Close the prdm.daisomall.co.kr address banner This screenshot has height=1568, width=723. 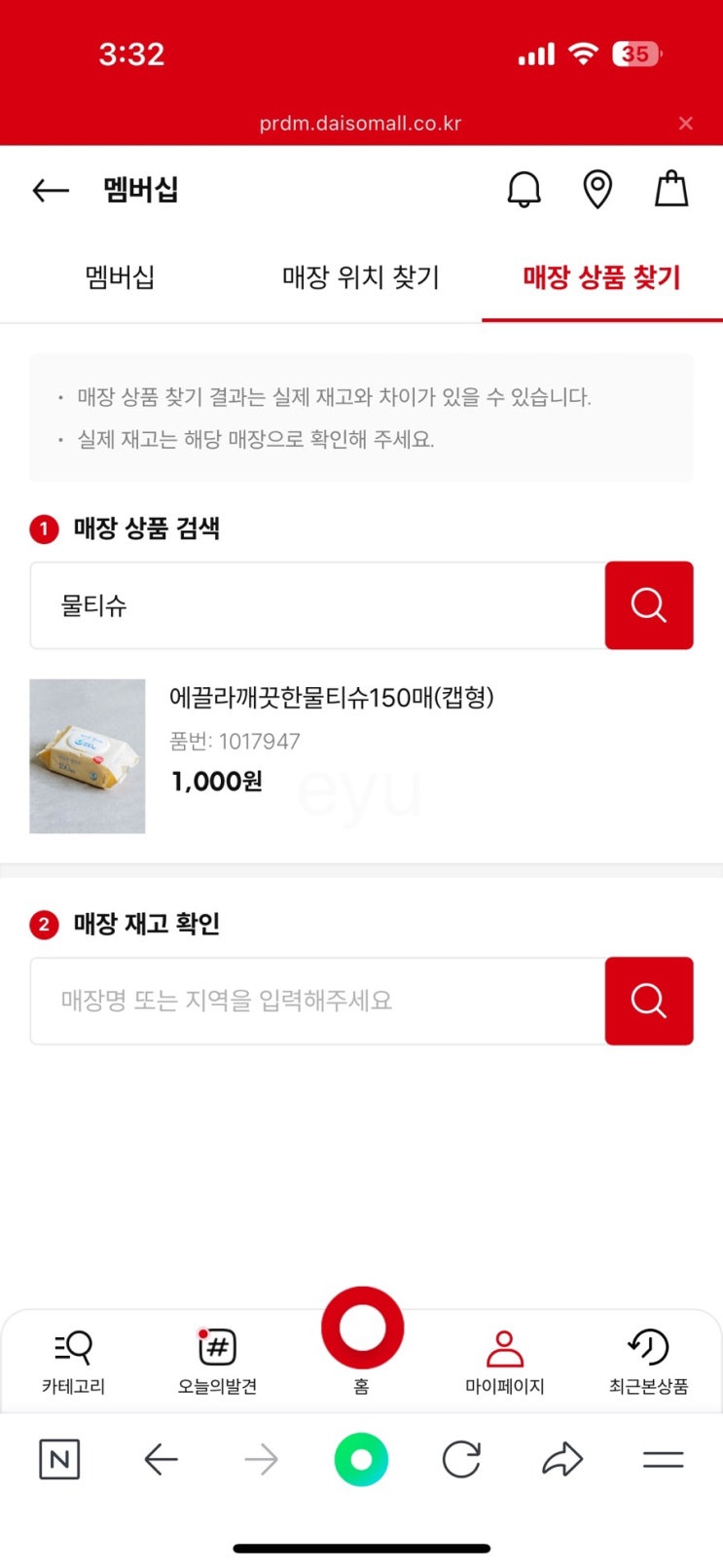(686, 123)
